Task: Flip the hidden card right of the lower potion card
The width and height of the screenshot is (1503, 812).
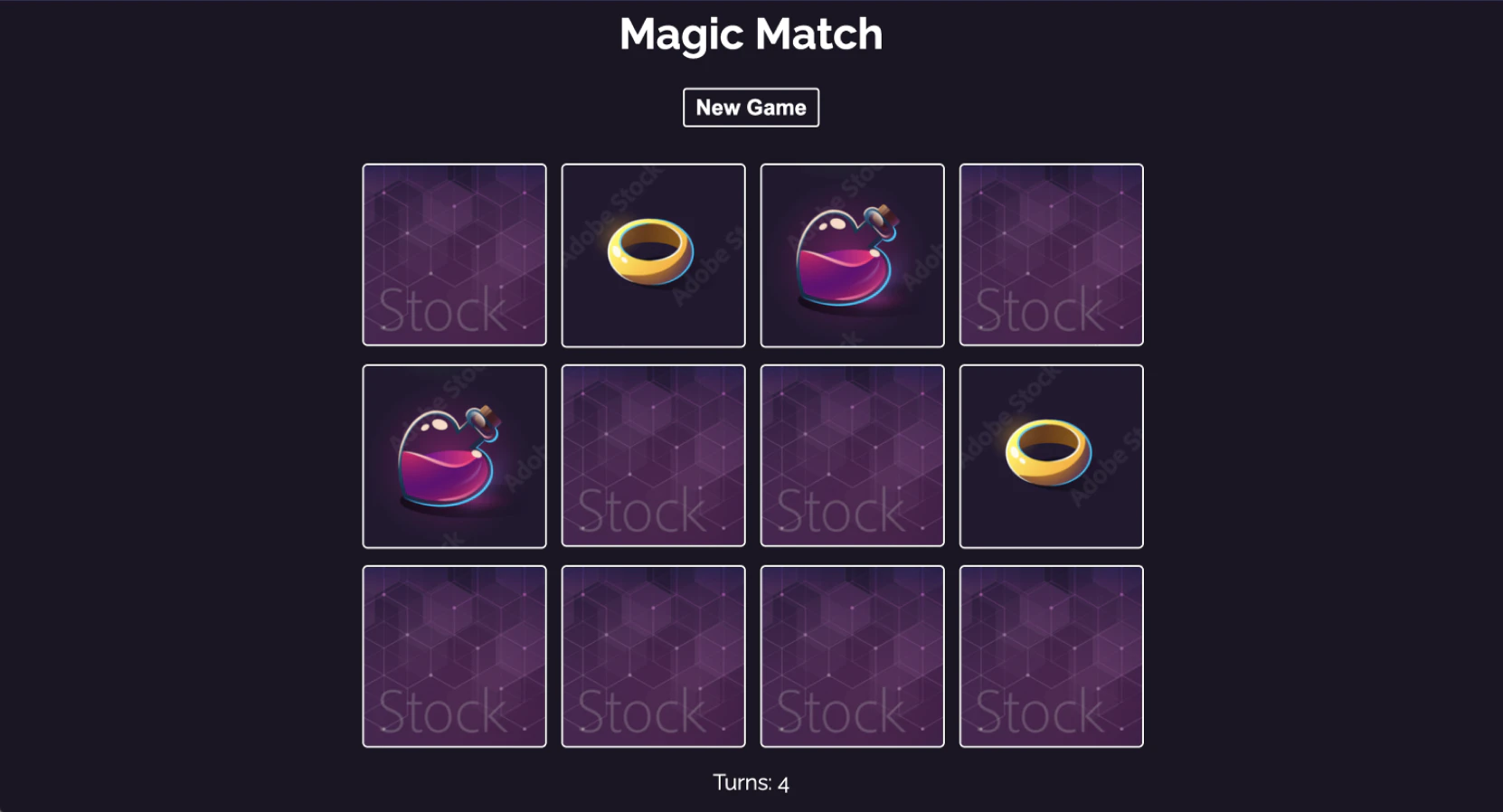Action: click(653, 456)
